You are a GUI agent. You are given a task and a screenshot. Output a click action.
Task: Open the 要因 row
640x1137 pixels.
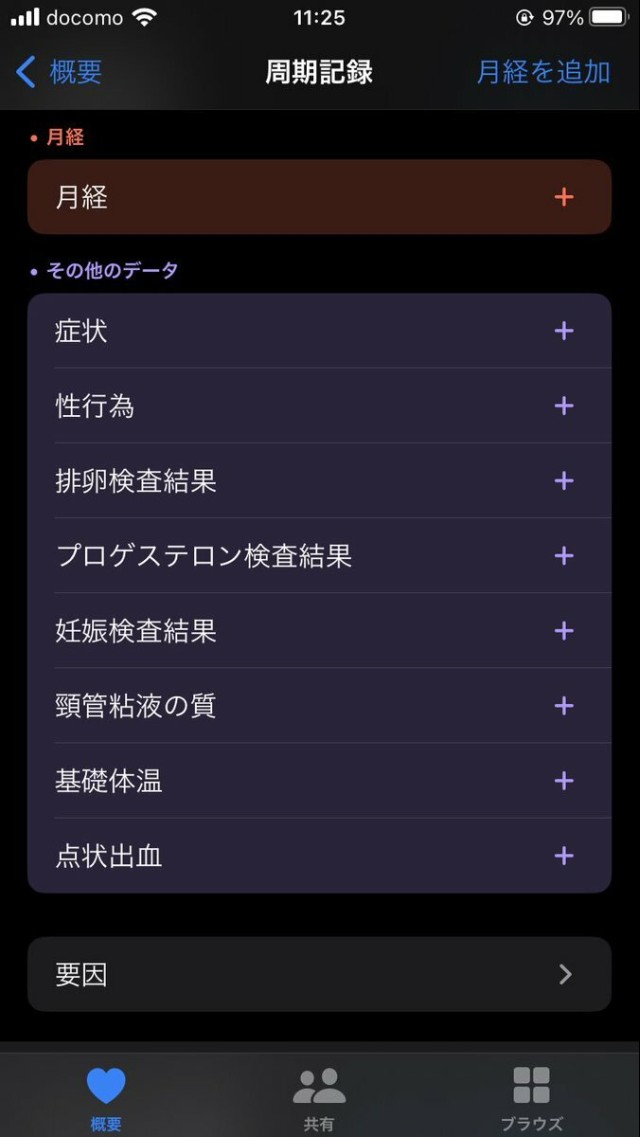click(x=319, y=974)
